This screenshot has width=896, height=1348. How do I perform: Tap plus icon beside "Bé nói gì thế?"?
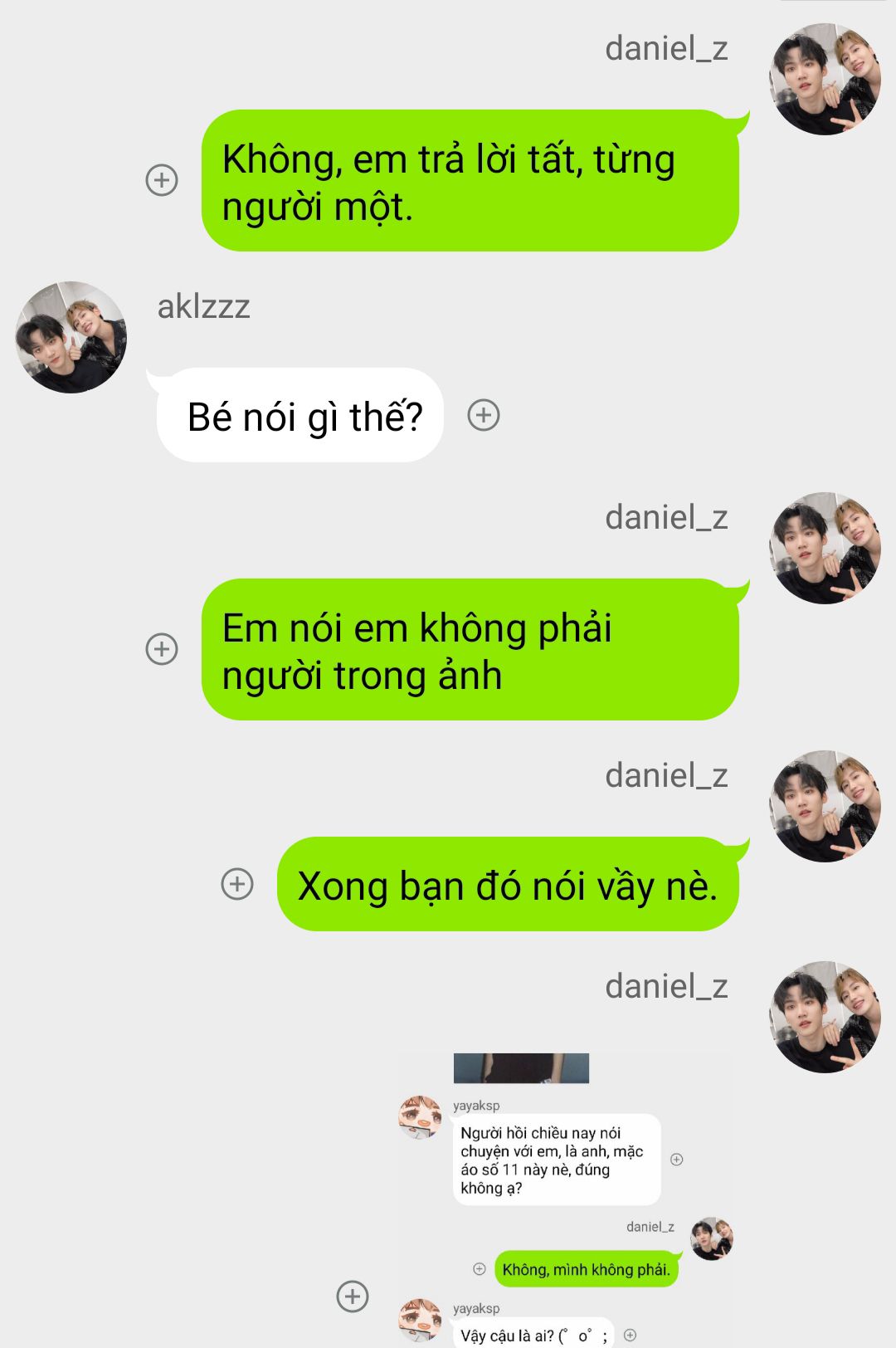pos(484,415)
